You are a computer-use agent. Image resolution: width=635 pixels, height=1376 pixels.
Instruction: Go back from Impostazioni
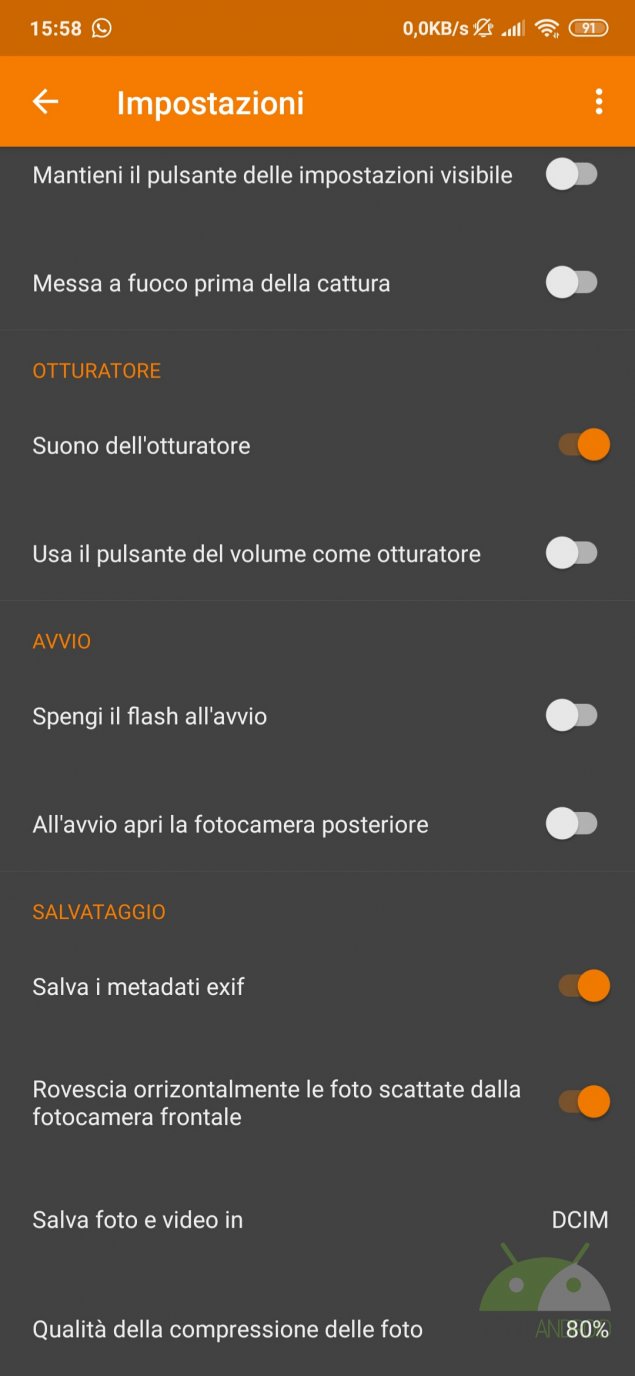pos(46,102)
